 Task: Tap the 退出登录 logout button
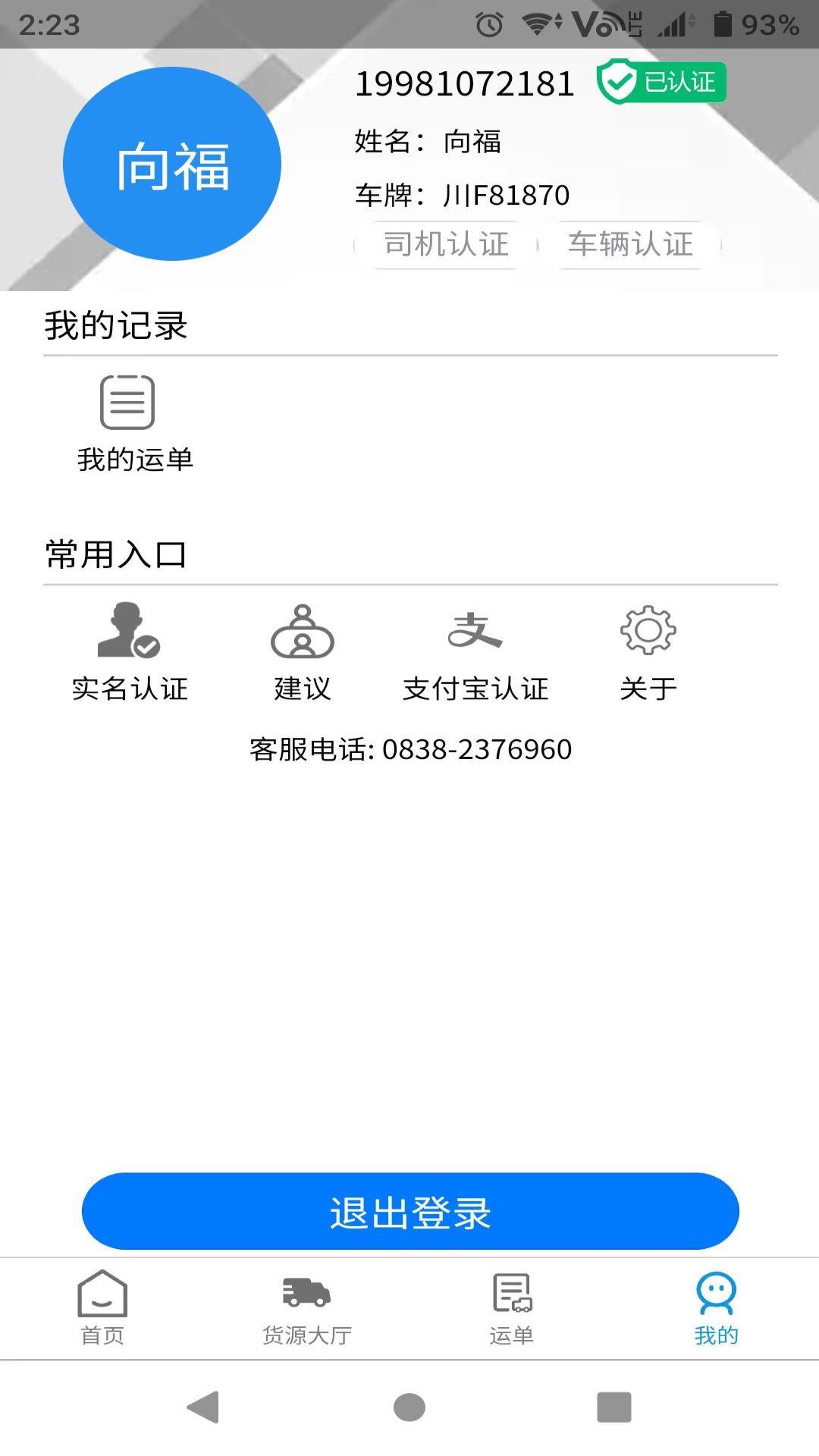tap(409, 1211)
